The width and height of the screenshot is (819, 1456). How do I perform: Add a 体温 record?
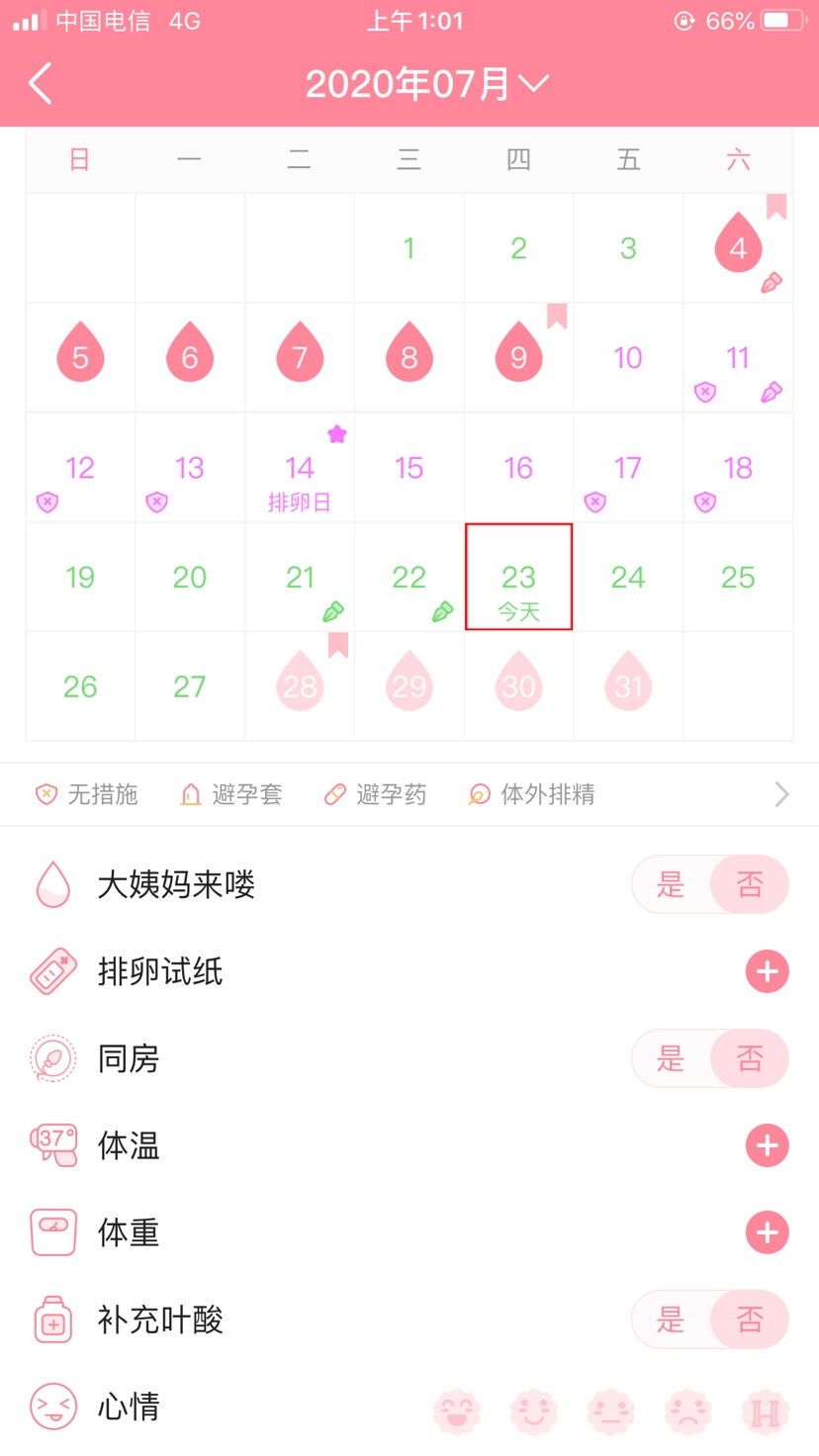click(767, 1145)
